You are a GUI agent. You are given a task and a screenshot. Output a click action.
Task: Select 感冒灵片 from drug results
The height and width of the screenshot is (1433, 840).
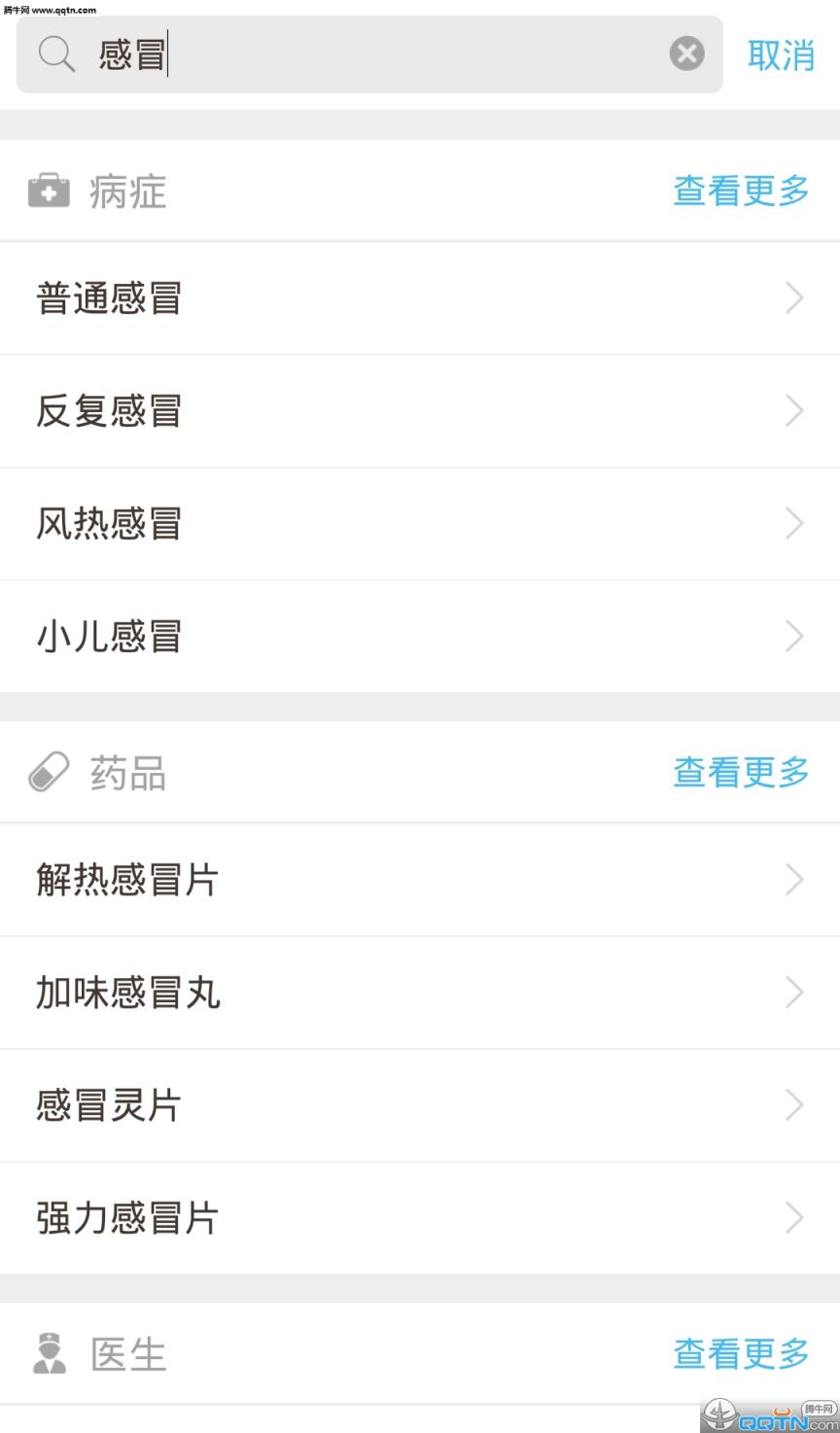tap(420, 1104)
